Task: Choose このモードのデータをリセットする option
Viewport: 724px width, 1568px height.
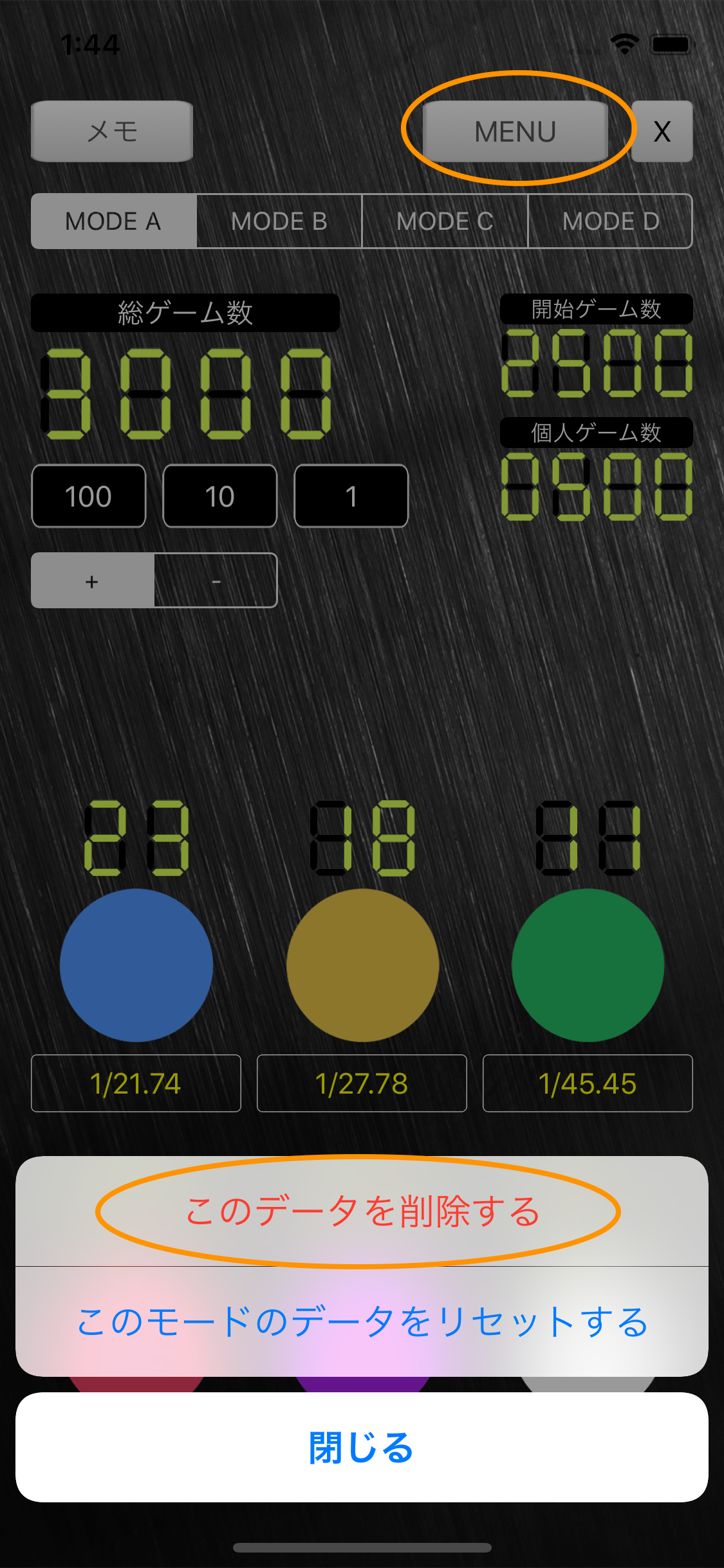Action: pos(362,1322)
